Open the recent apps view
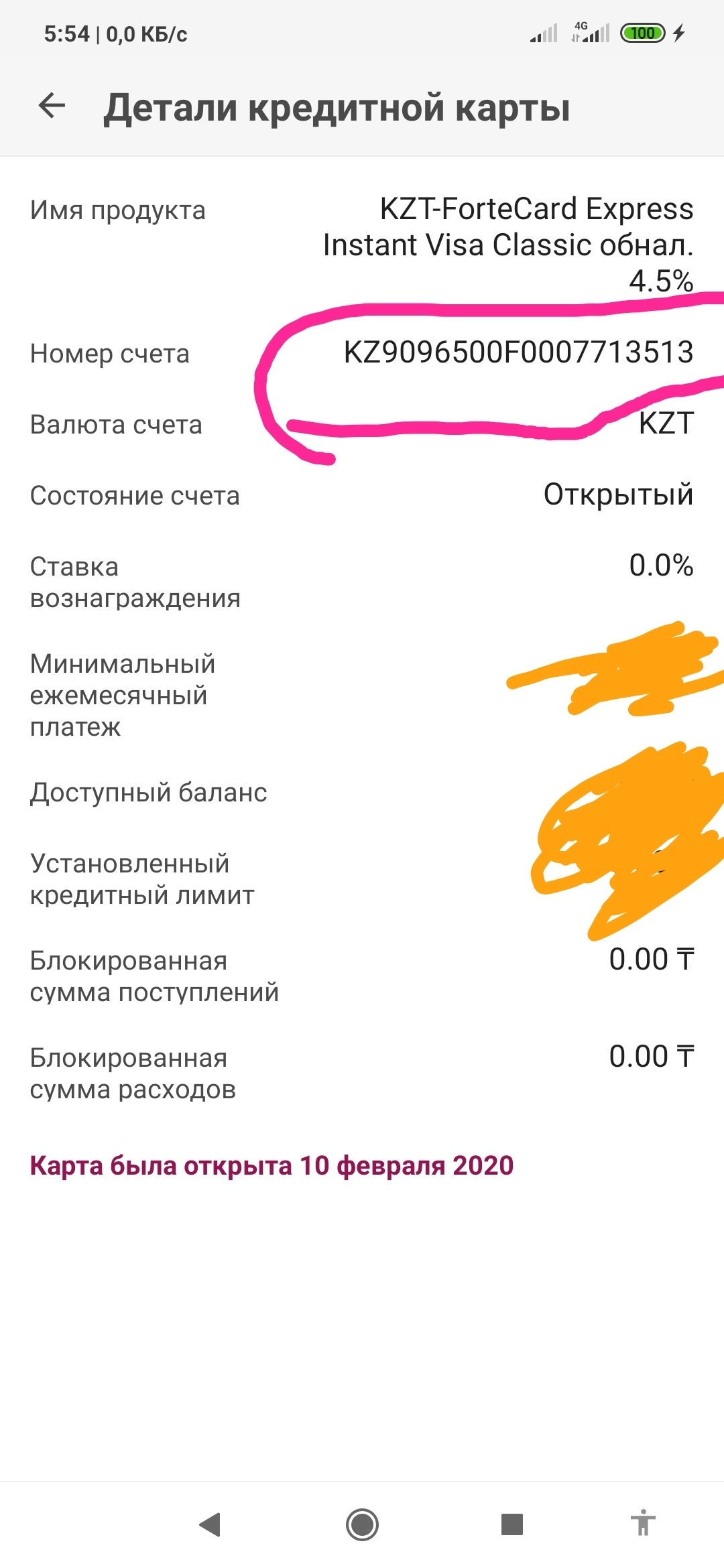The height and width of the screenshot is (1568, 724). point(512,1524)
